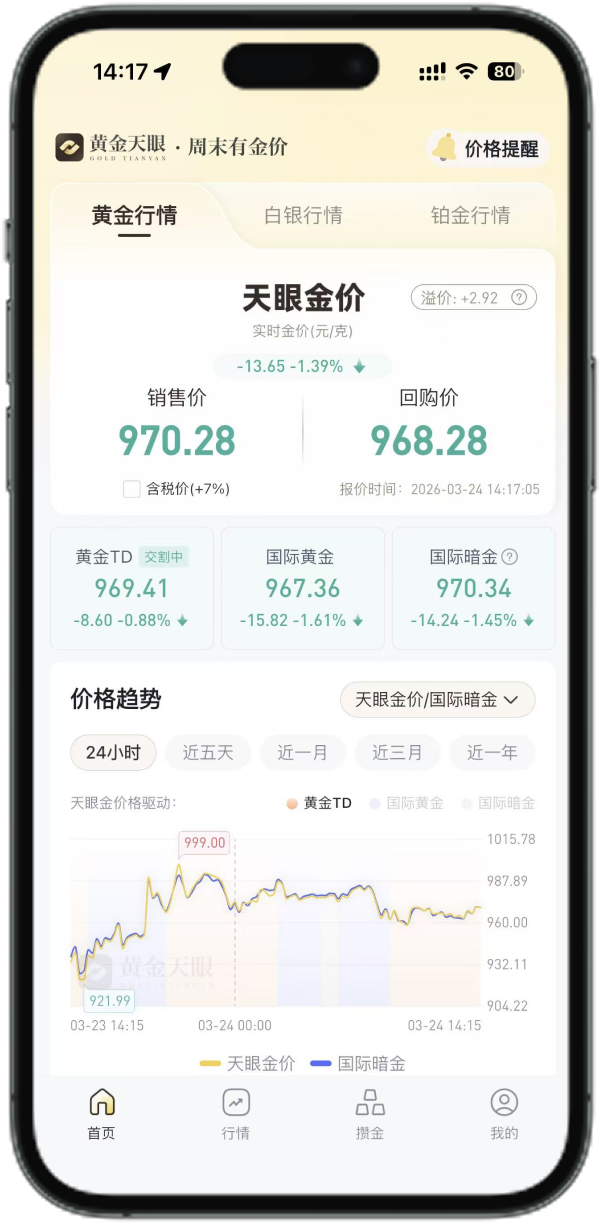This screenshot has height=1224, width=605.
Task: View the 近一年 price trend
Action: [492, 753]
